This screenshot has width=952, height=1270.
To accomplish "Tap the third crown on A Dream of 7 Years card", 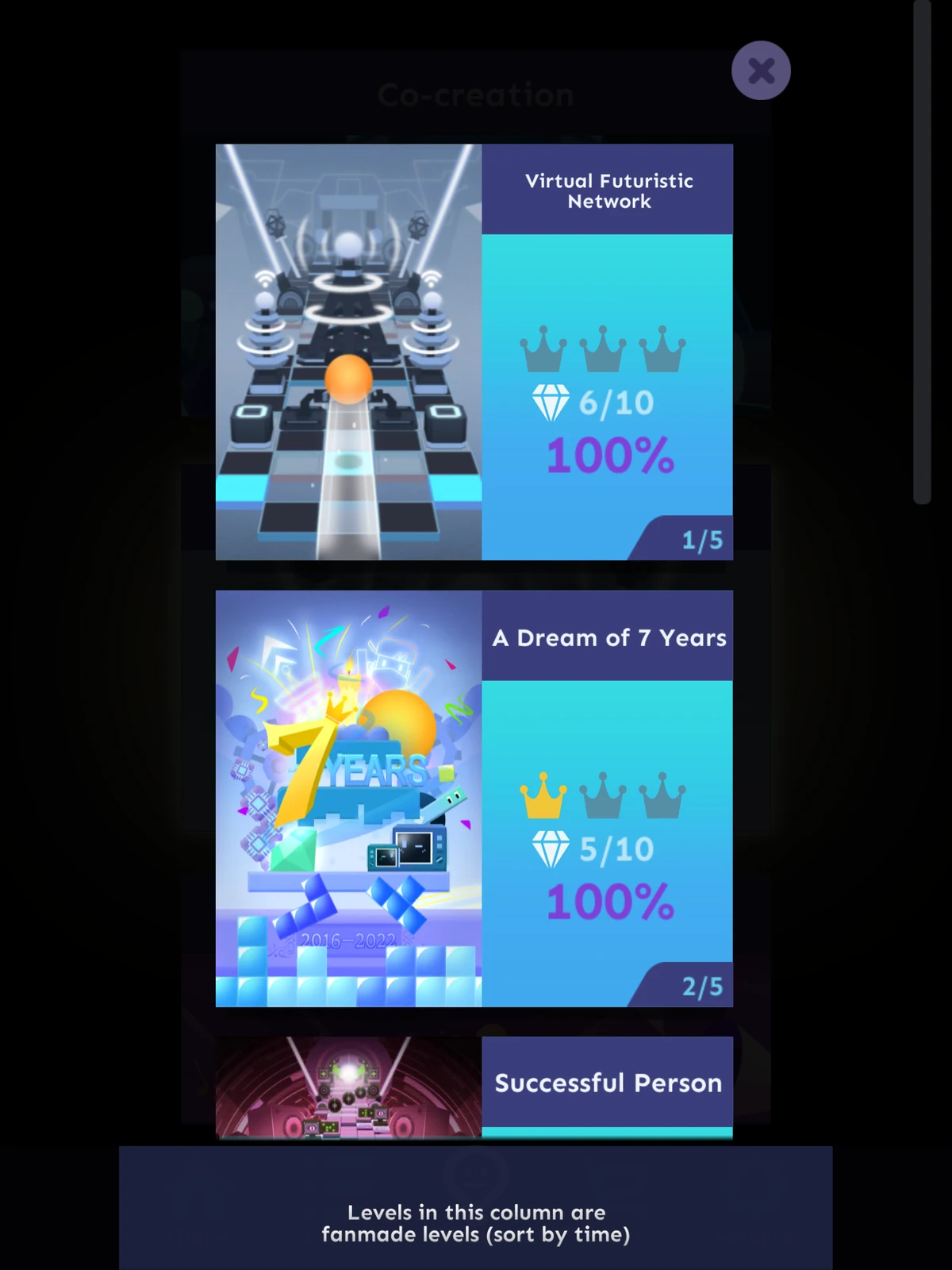I will pyautogui.click(x=661, y=798).
